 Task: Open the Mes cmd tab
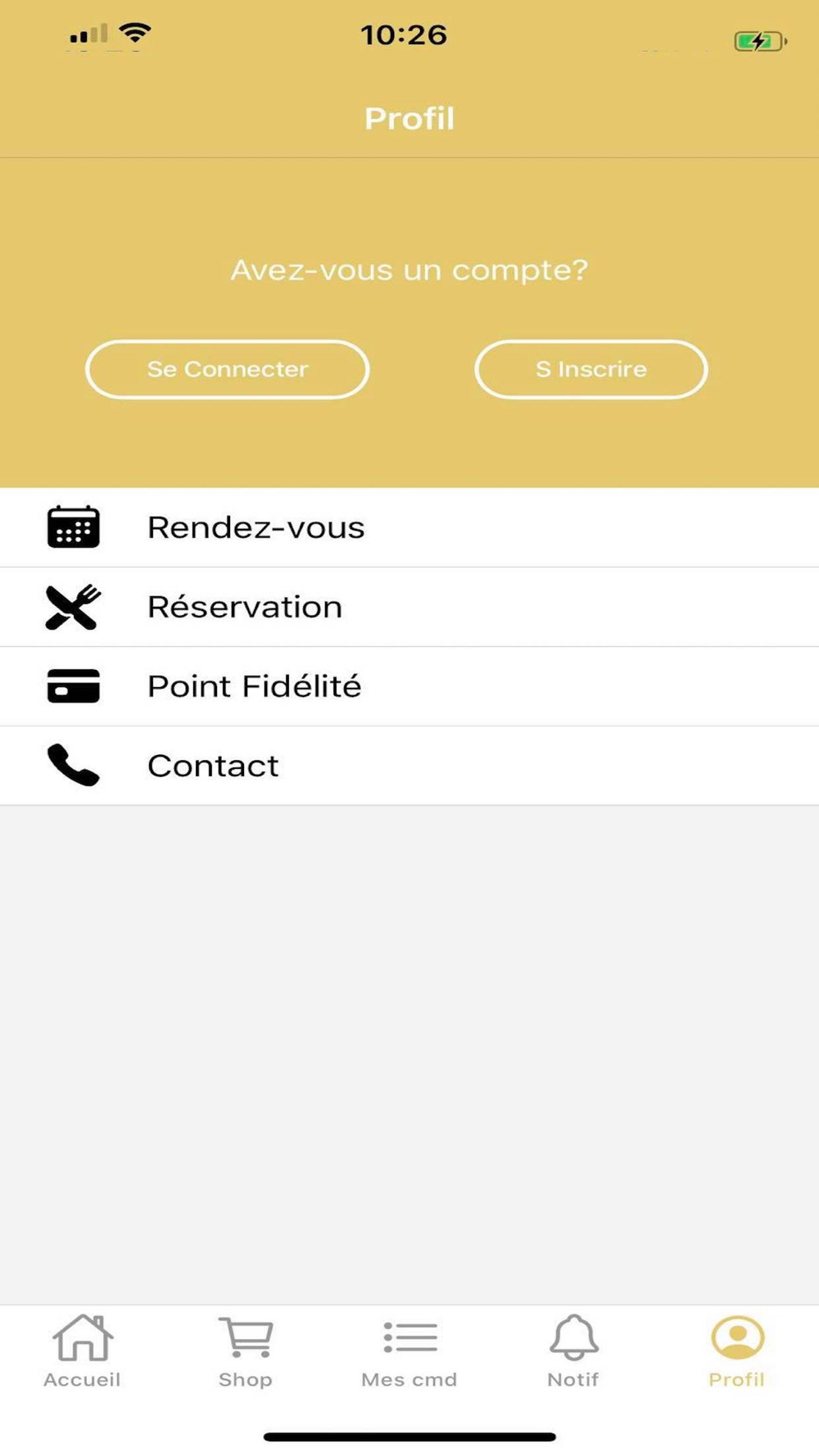(409, 1351)
